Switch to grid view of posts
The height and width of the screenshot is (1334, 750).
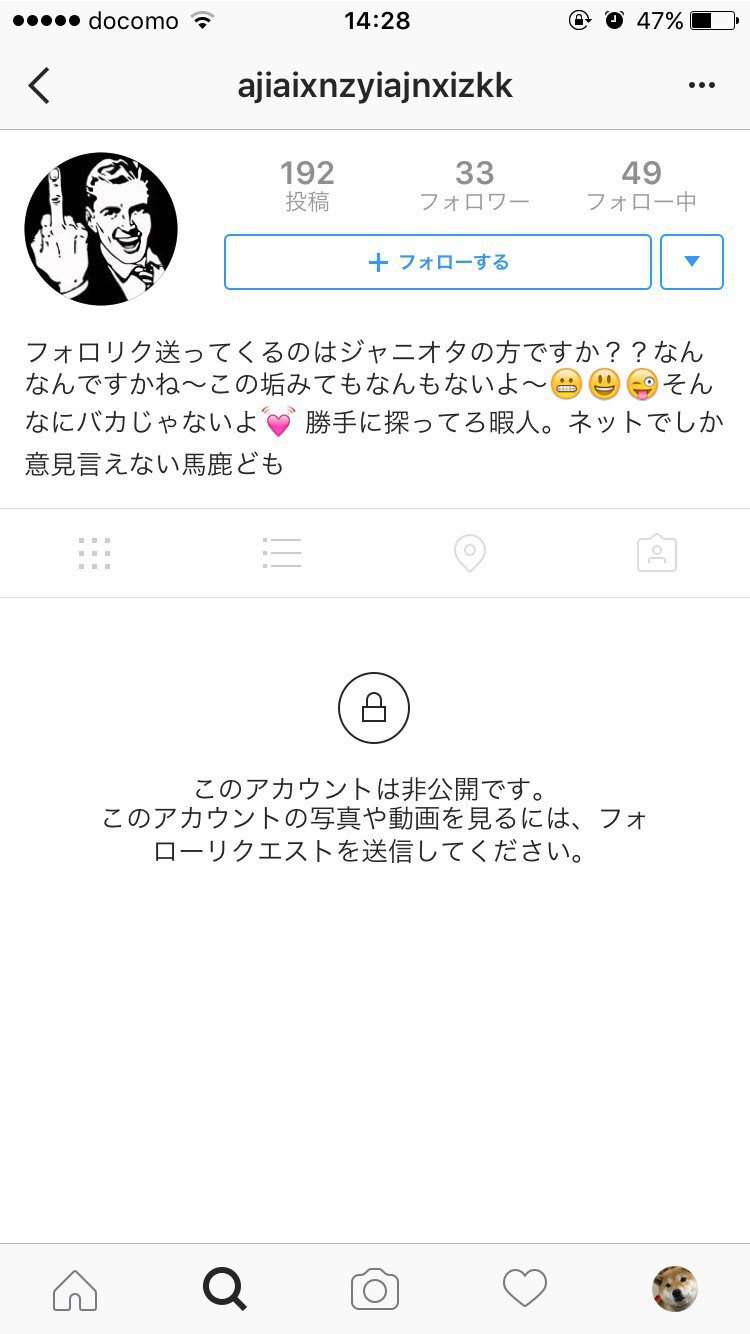94,553
